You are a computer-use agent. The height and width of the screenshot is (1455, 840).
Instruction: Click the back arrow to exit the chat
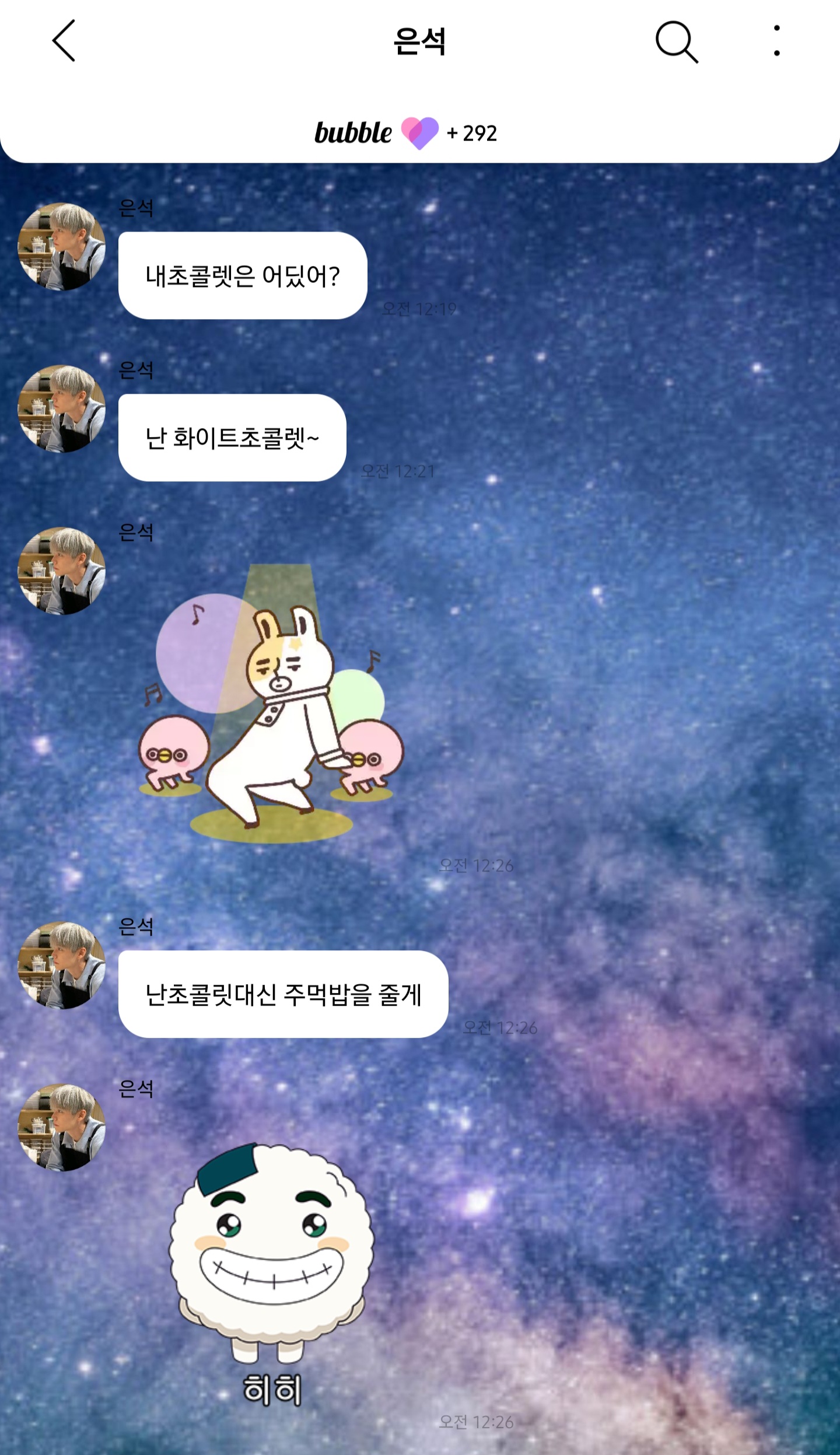(x=62, y=40)
